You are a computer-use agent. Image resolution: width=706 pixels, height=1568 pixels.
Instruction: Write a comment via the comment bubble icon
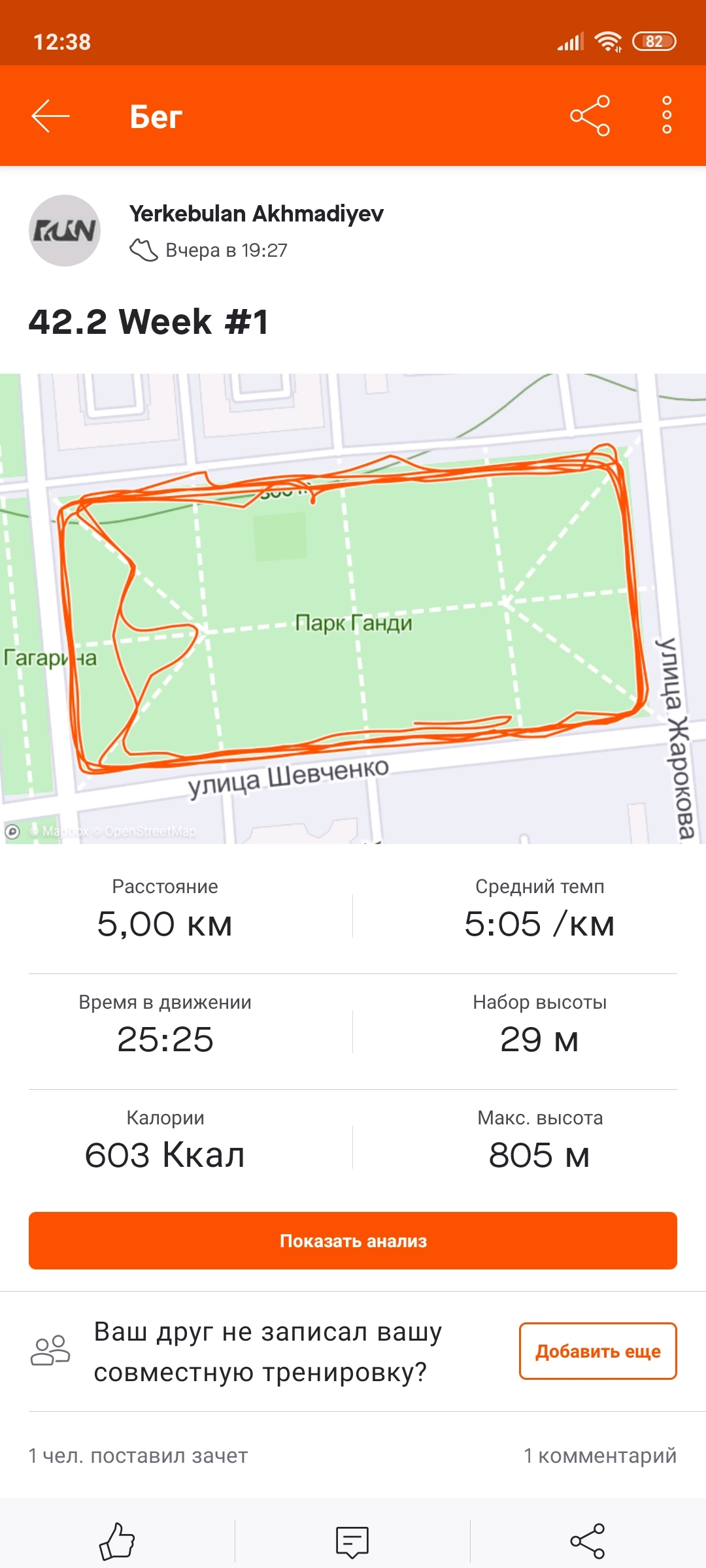pos(352,1542)
